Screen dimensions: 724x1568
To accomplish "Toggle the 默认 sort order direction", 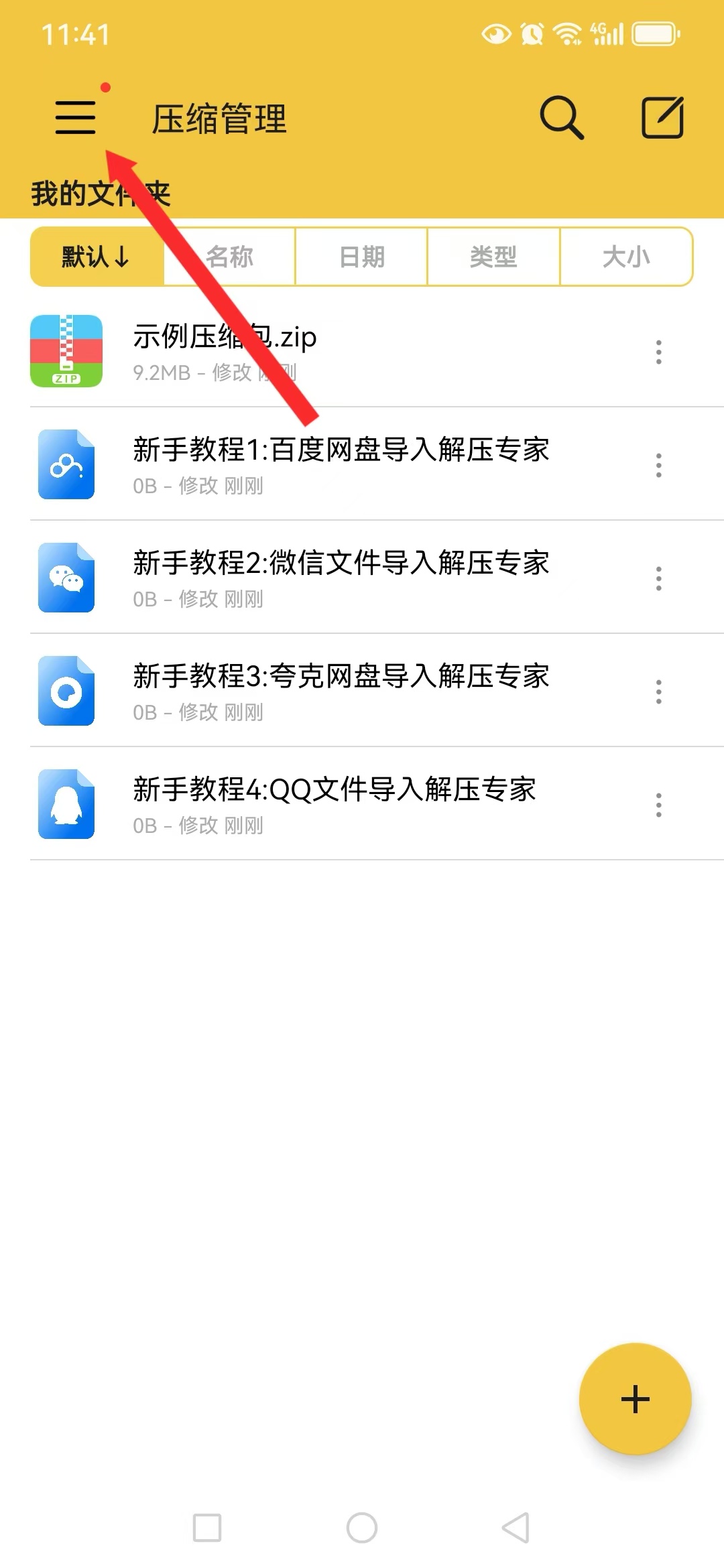I will (95, 257).
